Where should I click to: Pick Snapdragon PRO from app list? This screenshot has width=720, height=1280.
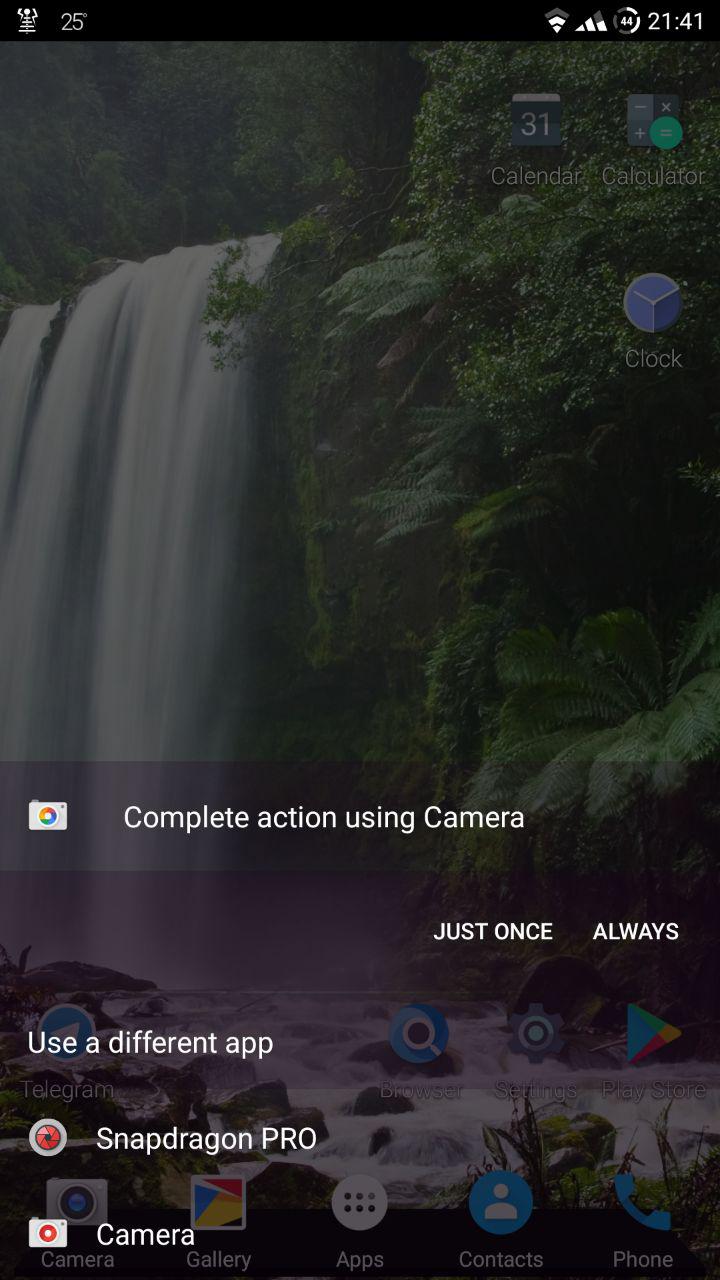pyautogui.click(x=360, y=1138)
